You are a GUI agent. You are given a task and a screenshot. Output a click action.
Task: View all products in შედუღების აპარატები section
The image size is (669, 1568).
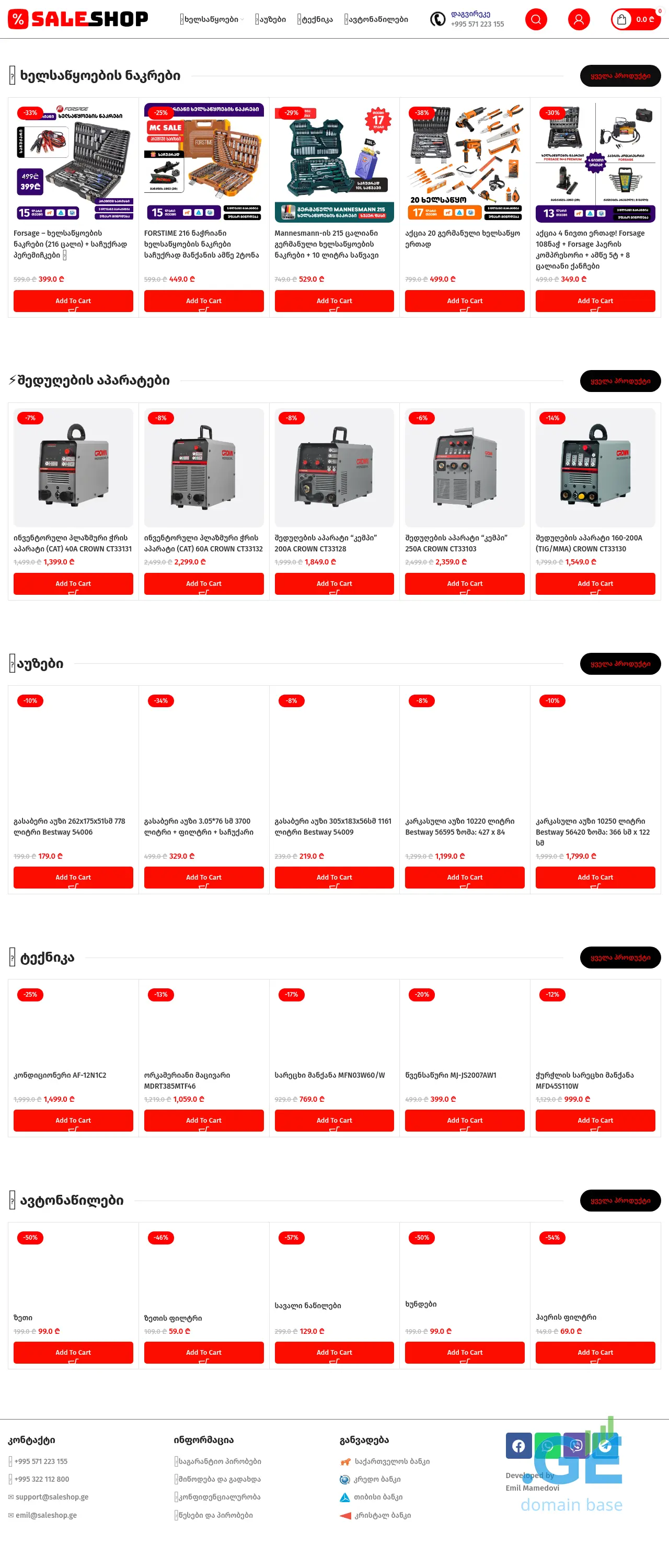[620, 381]
